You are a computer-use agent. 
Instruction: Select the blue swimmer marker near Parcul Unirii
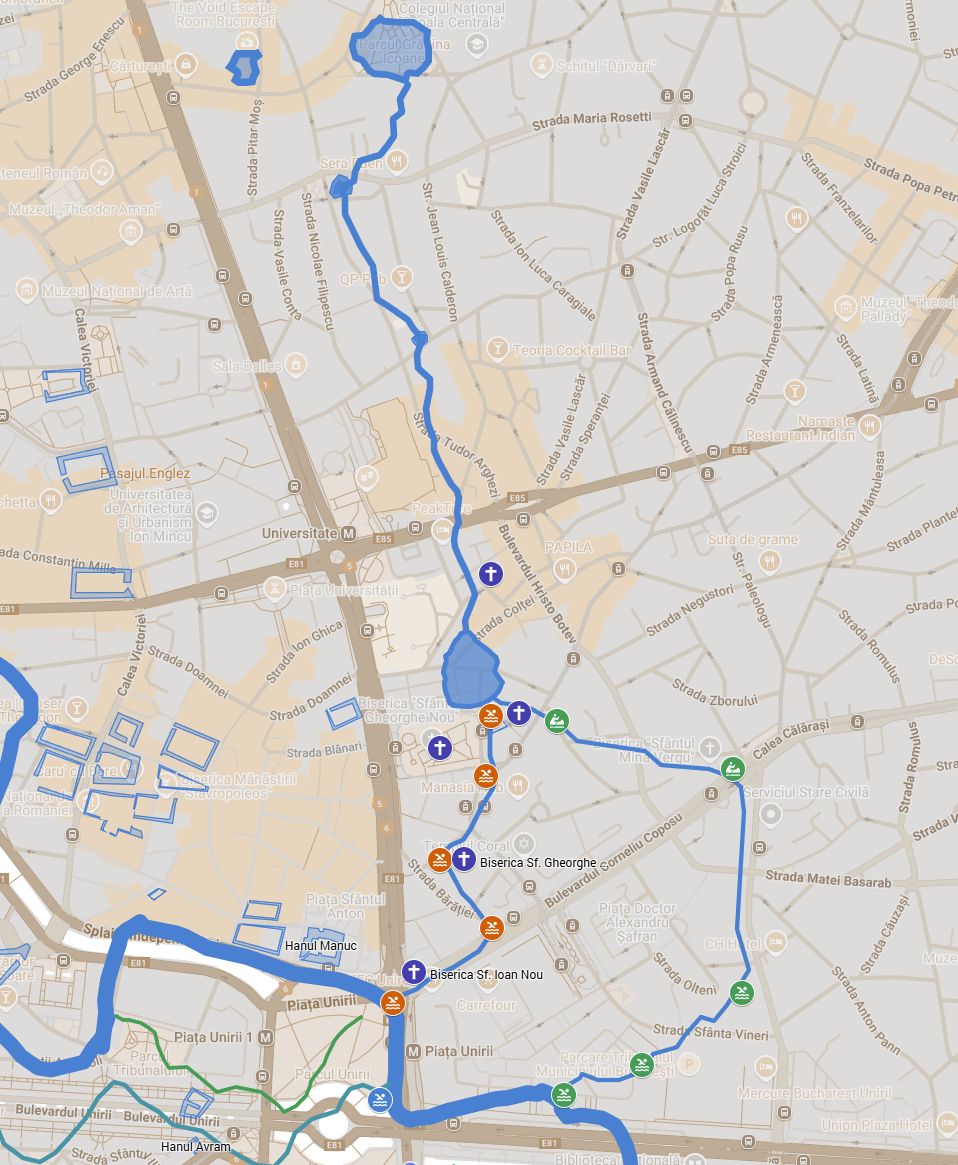pos(379,1100)
